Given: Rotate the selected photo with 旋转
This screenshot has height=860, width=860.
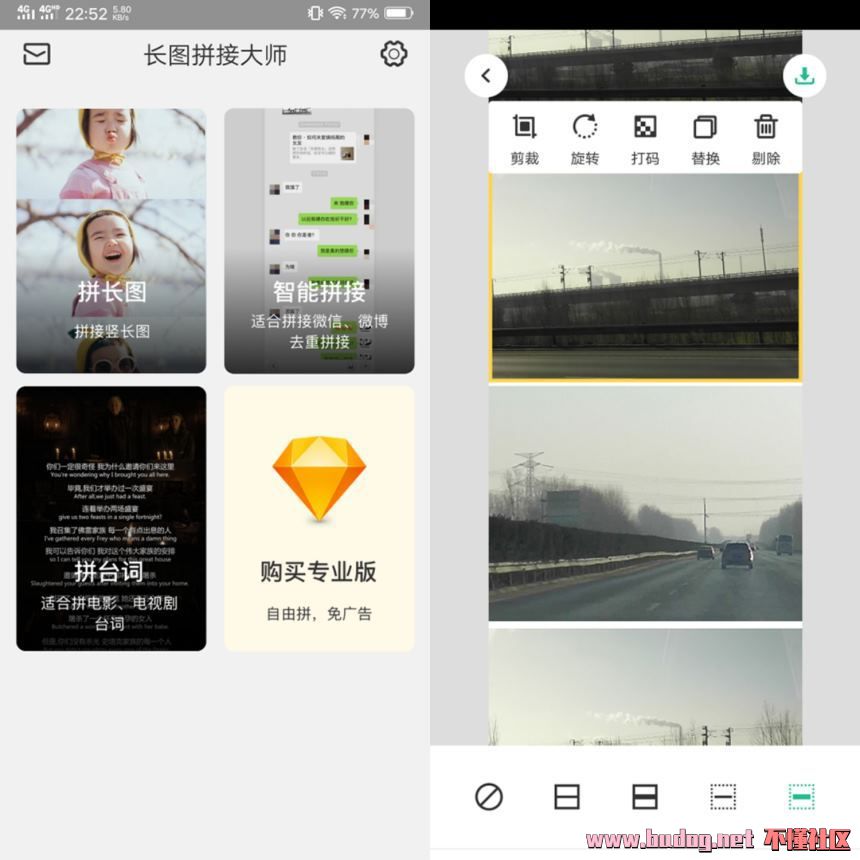Looking at the screenshot, I should pos(585,138).
